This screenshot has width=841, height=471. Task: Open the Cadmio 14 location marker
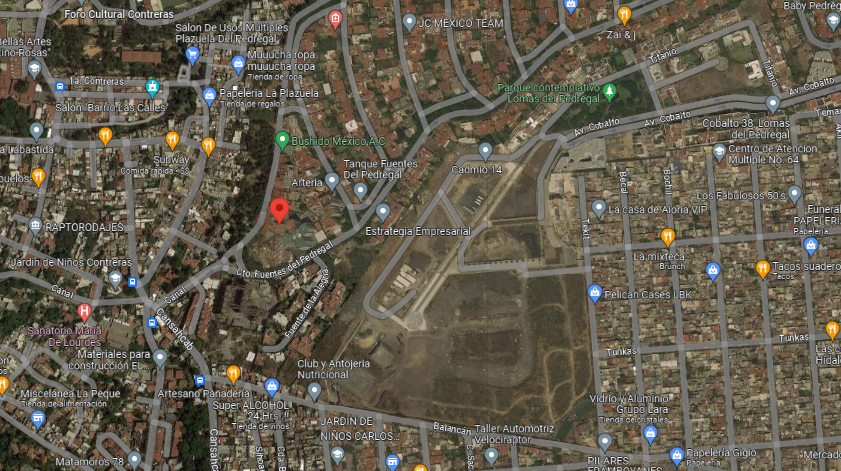click(485, 152)
